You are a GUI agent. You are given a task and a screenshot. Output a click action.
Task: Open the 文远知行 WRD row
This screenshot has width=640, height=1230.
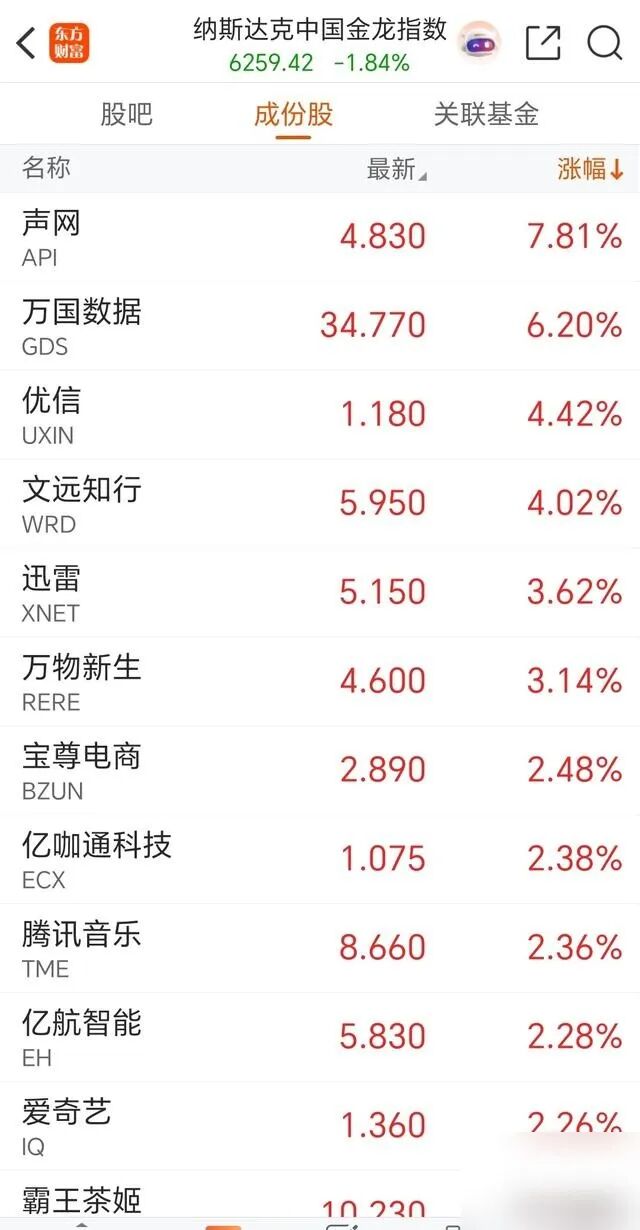(320, 504)
